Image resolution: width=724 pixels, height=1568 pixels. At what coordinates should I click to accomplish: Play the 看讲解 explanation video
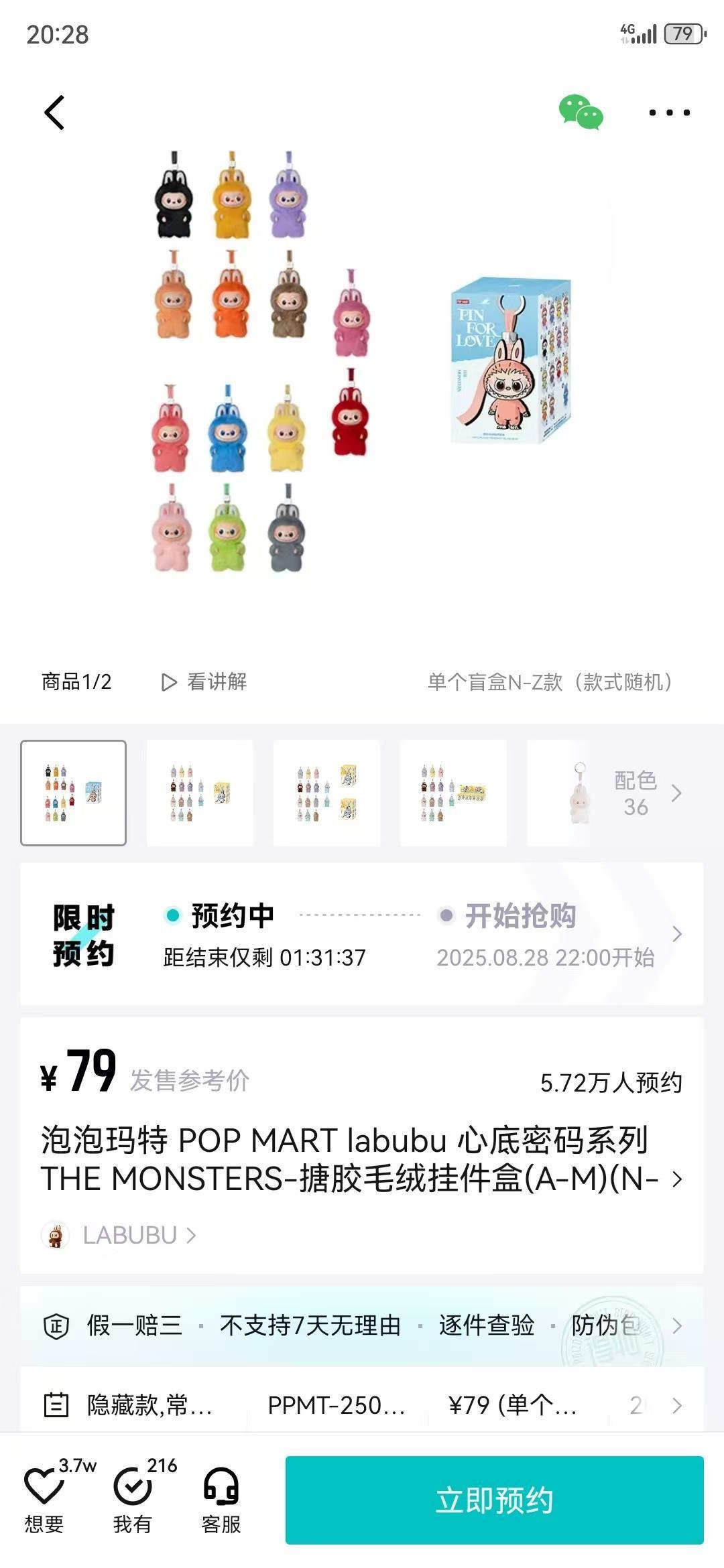[x=204, y=681]
